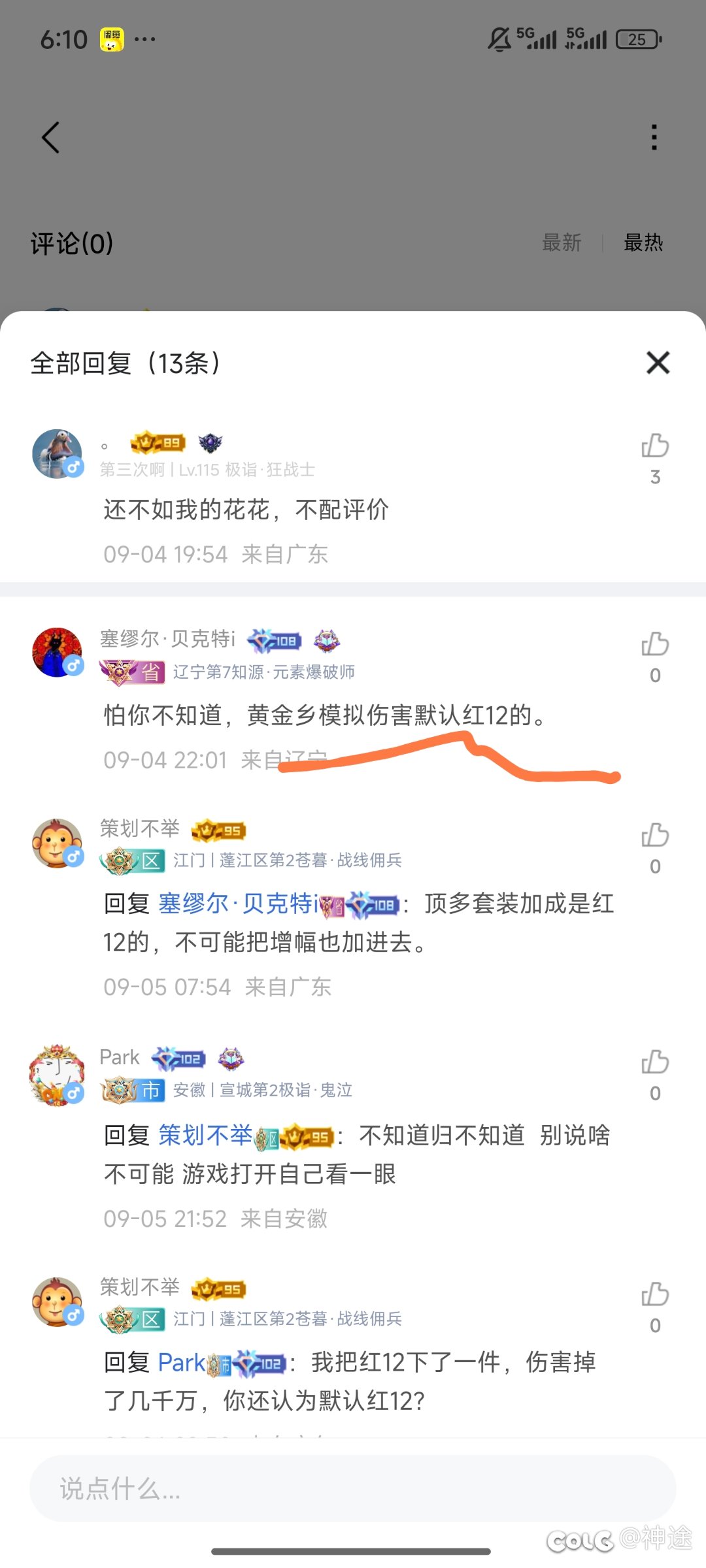Like 策划不举's reply to Park
Screen dimensions: 706x1568
[x=654, y=1294]
